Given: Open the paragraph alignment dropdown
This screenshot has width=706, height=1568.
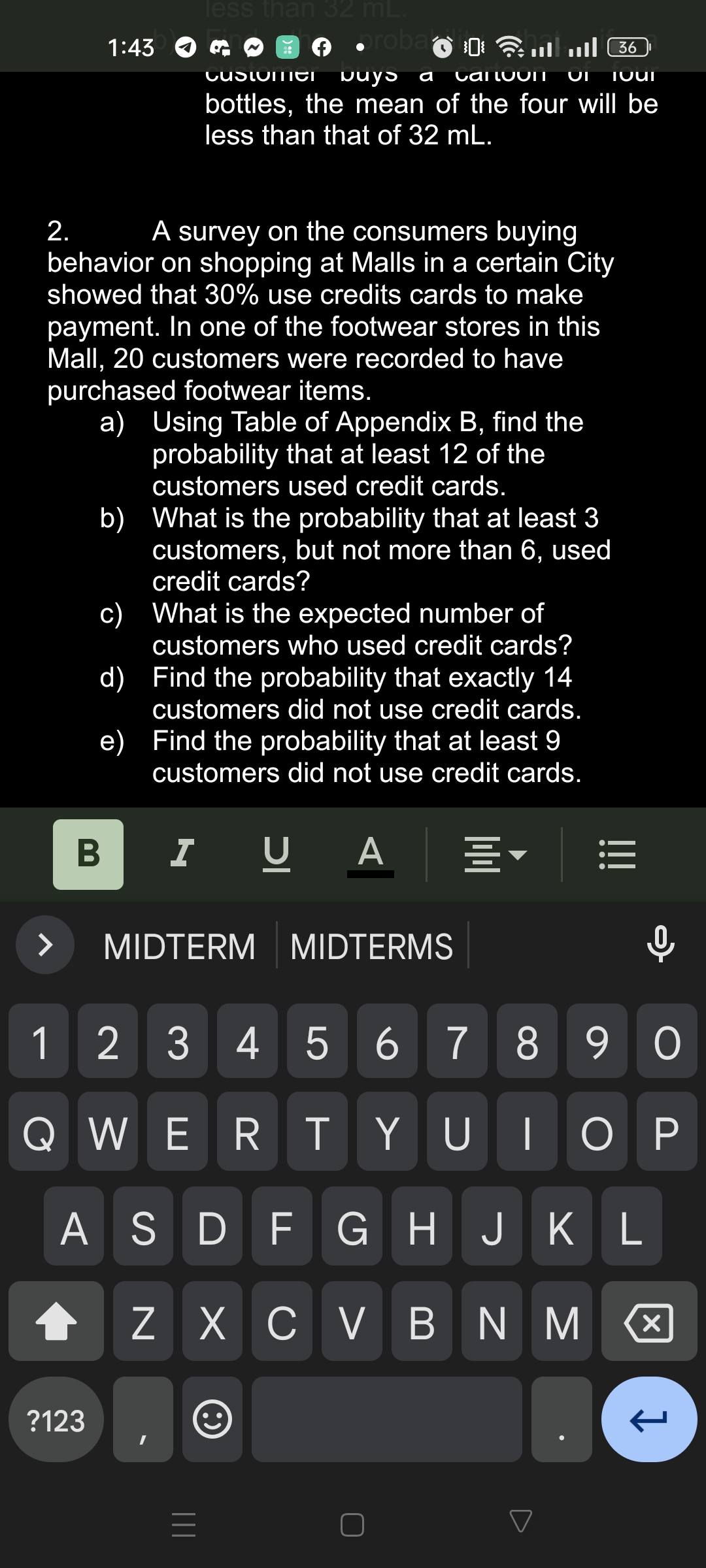Looking at the screenshot, I should 494,855.
